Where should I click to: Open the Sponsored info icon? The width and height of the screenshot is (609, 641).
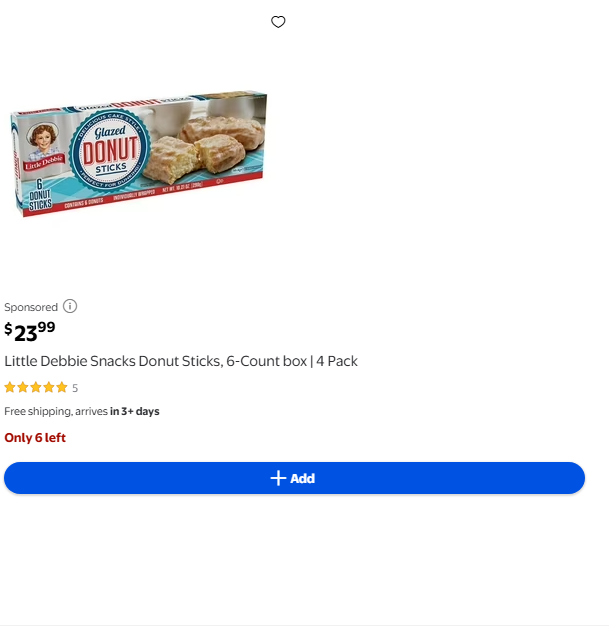[70, 306]
